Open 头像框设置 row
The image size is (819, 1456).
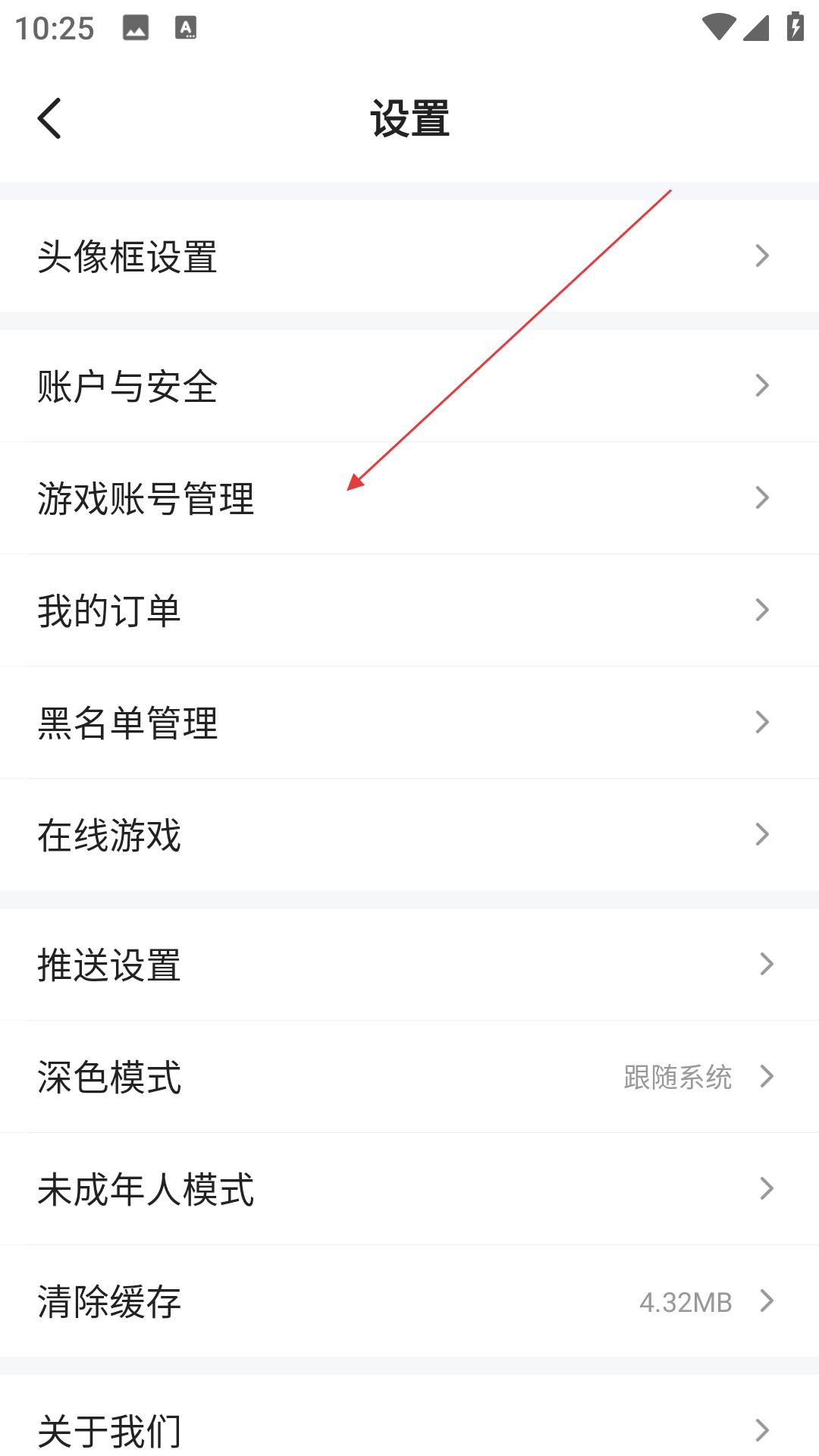tap(409, 256)
